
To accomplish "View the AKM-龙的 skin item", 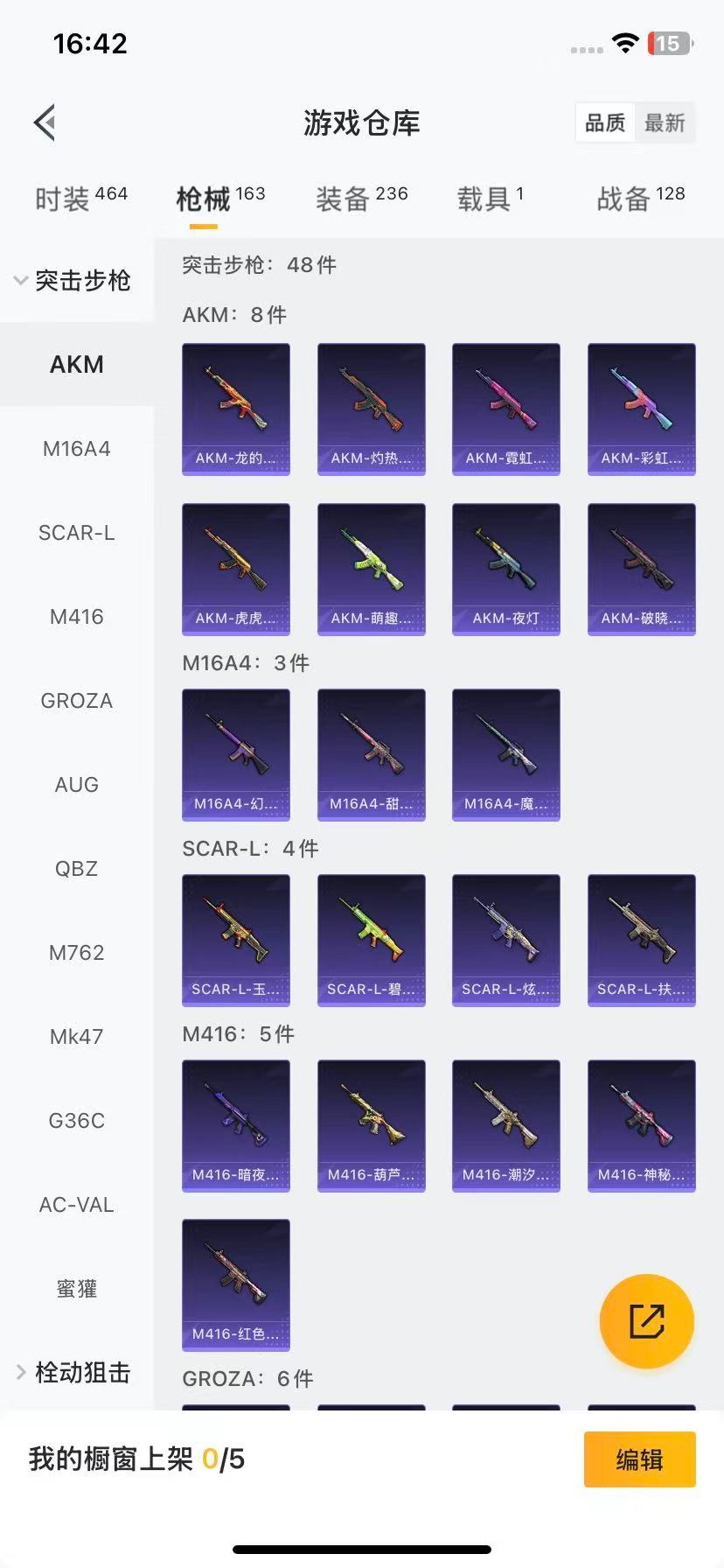I will click(x=236, y=409).
